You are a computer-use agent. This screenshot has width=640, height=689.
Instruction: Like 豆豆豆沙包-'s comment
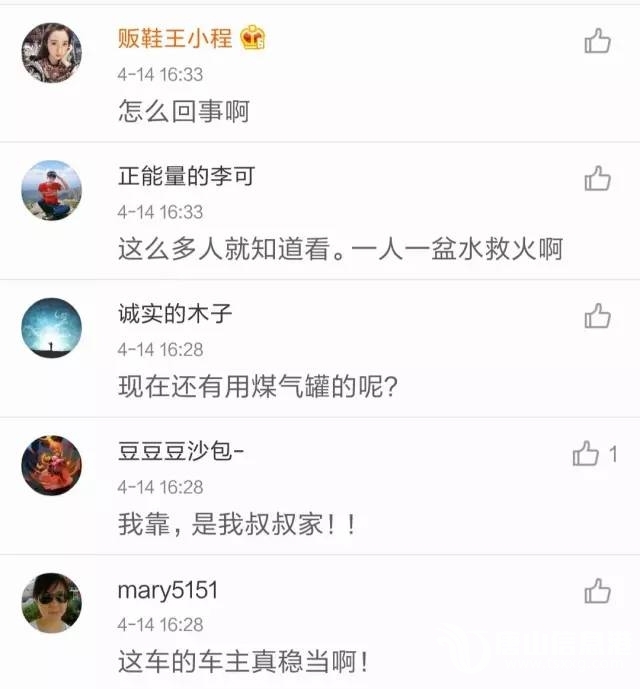point(586,455)
